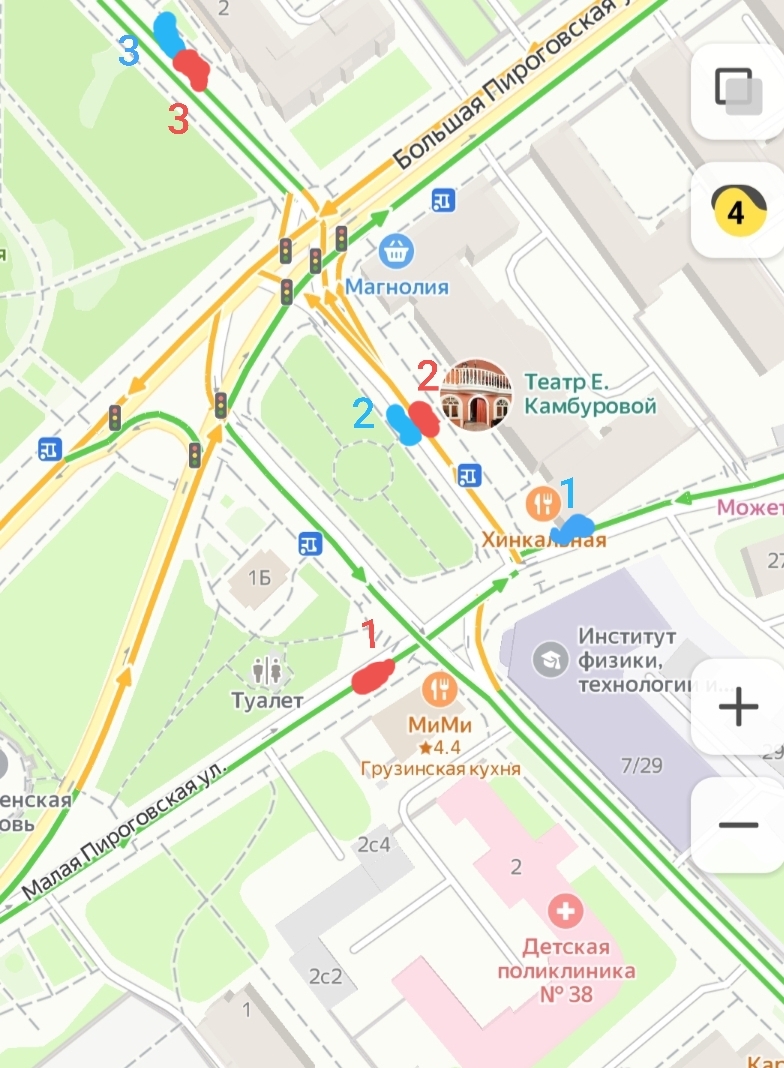Tap the traffic level 4 indicator button
This screenshot has width=784, height=1068.
pos(738,210)
